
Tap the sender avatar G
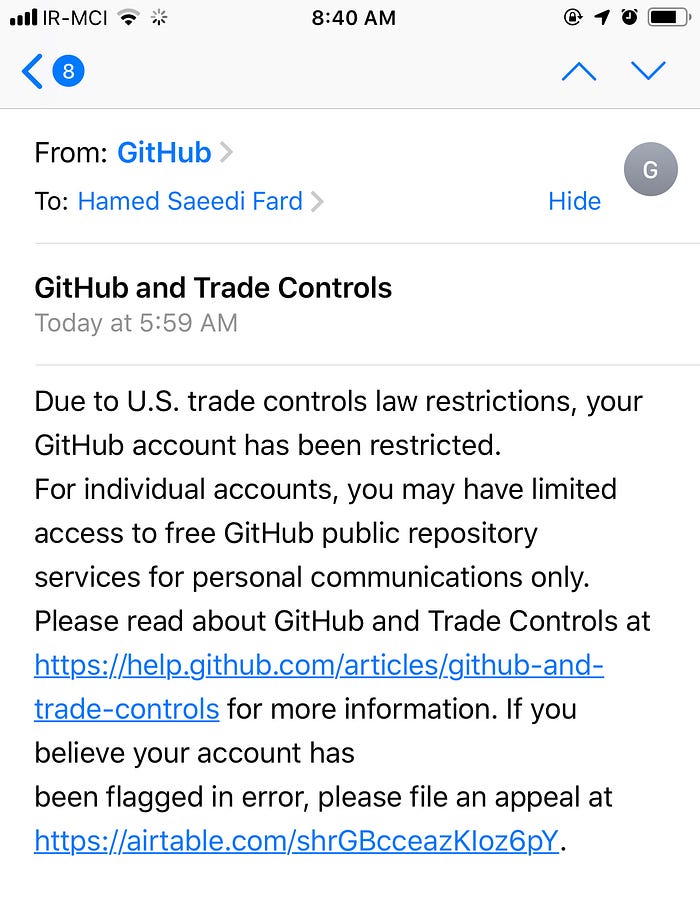[x=650, y=169]
